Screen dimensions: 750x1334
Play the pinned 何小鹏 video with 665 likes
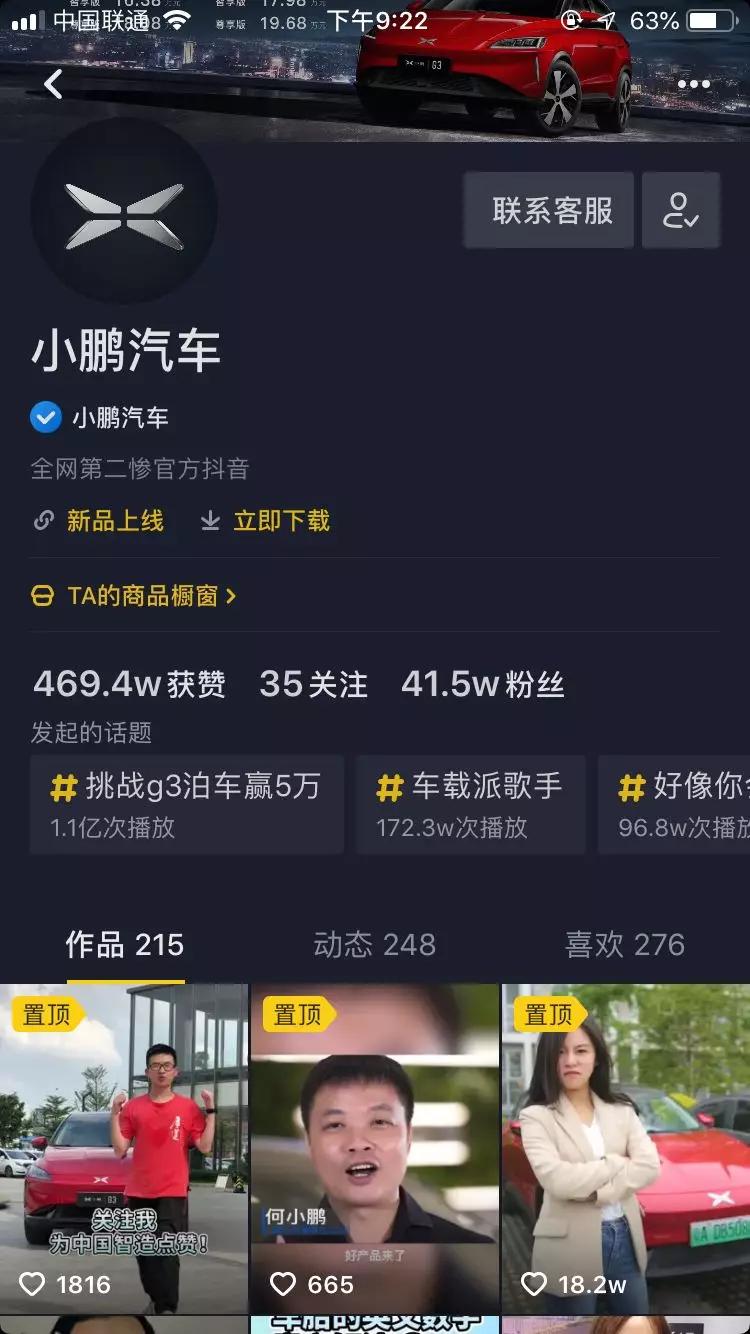(374, 1150)
